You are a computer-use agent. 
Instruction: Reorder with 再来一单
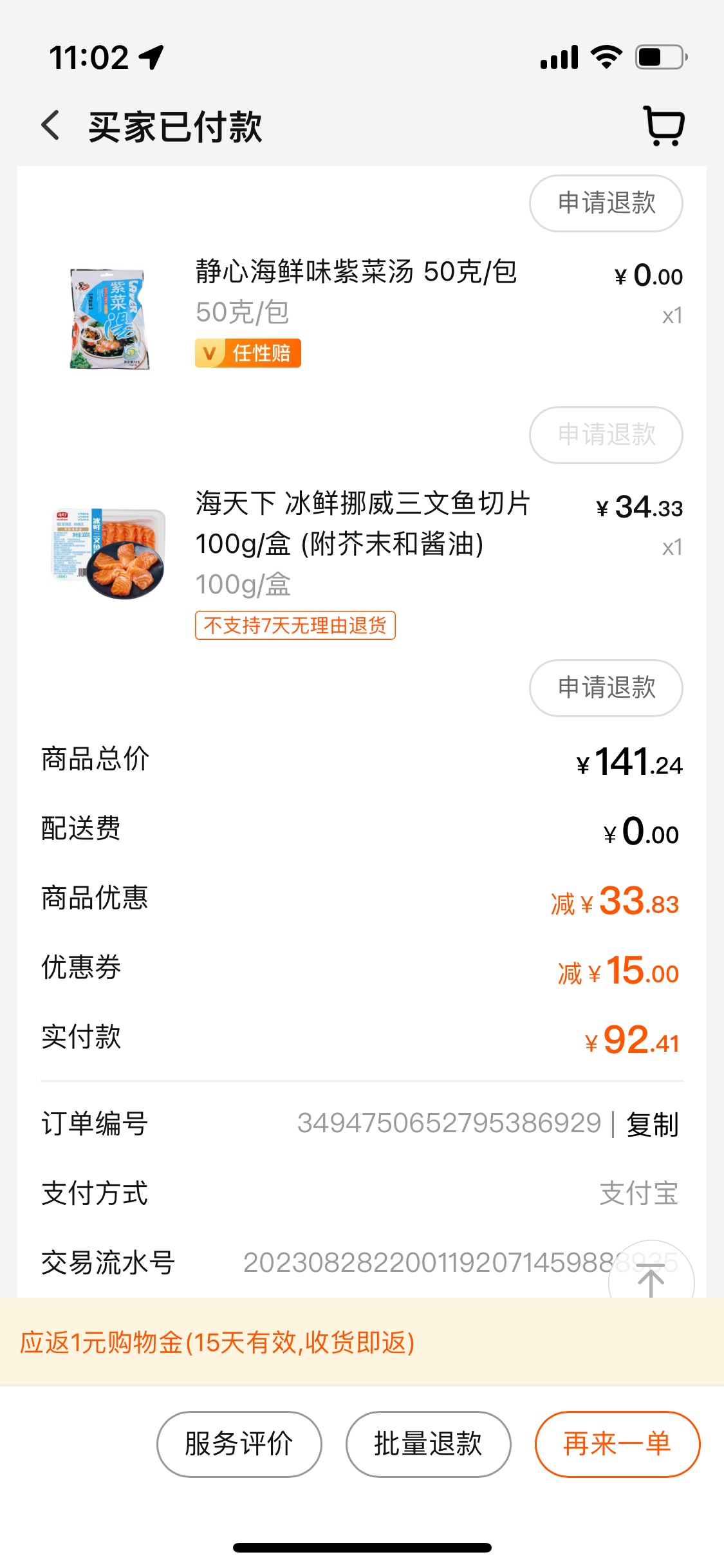tap(617, 1444)
